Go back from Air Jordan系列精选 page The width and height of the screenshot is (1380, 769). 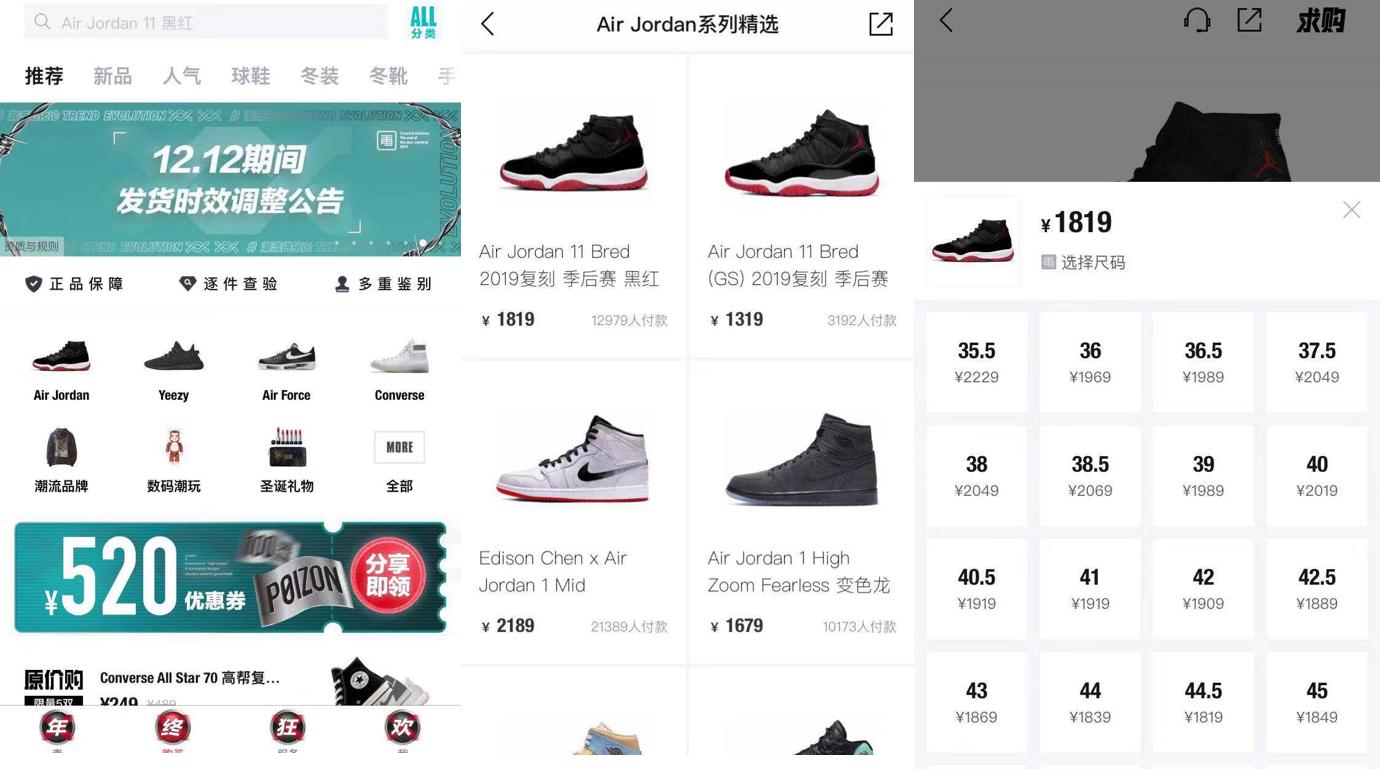(x=488, y=24)
